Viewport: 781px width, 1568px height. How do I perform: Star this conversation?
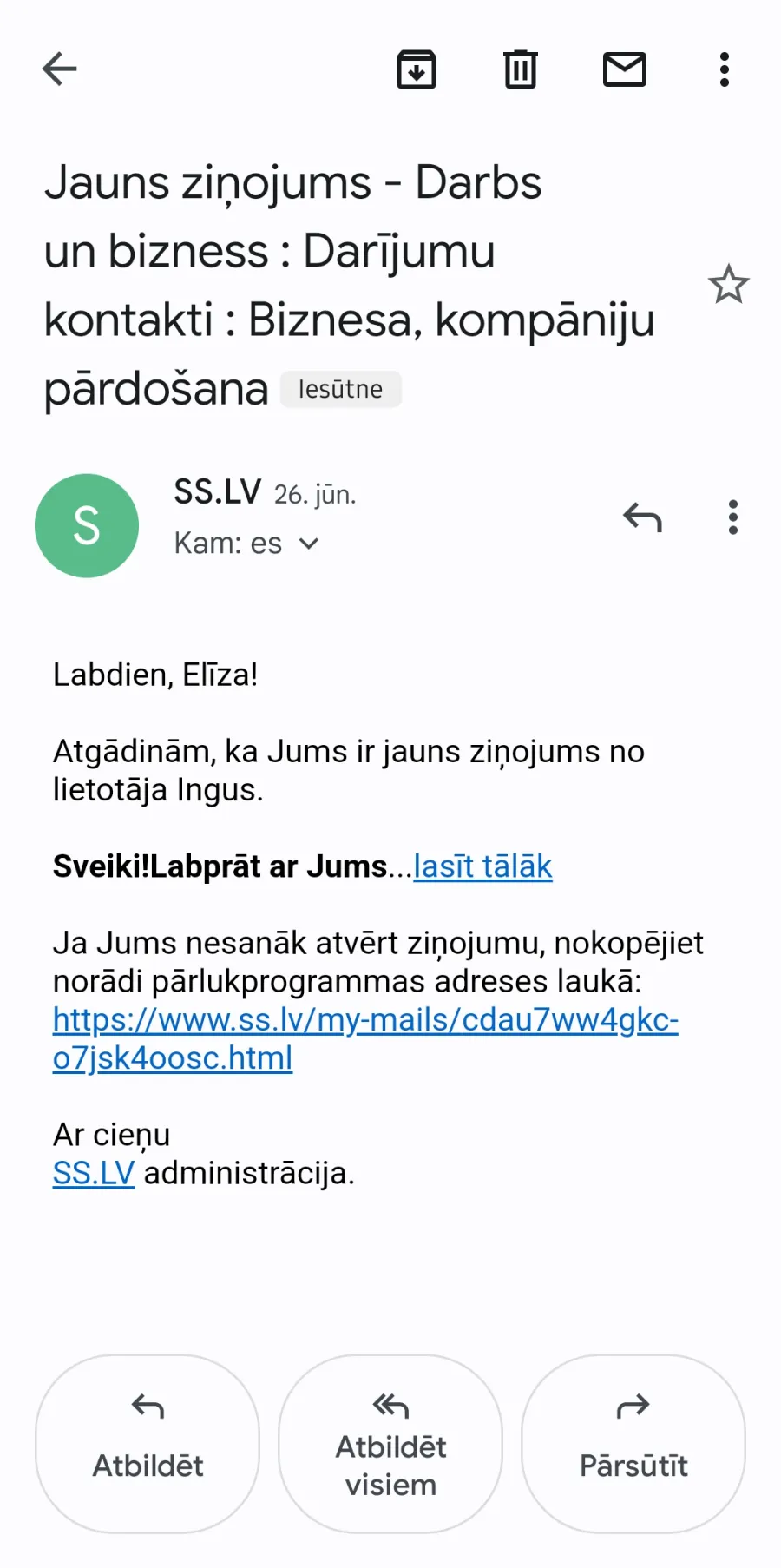click(728, 285)
